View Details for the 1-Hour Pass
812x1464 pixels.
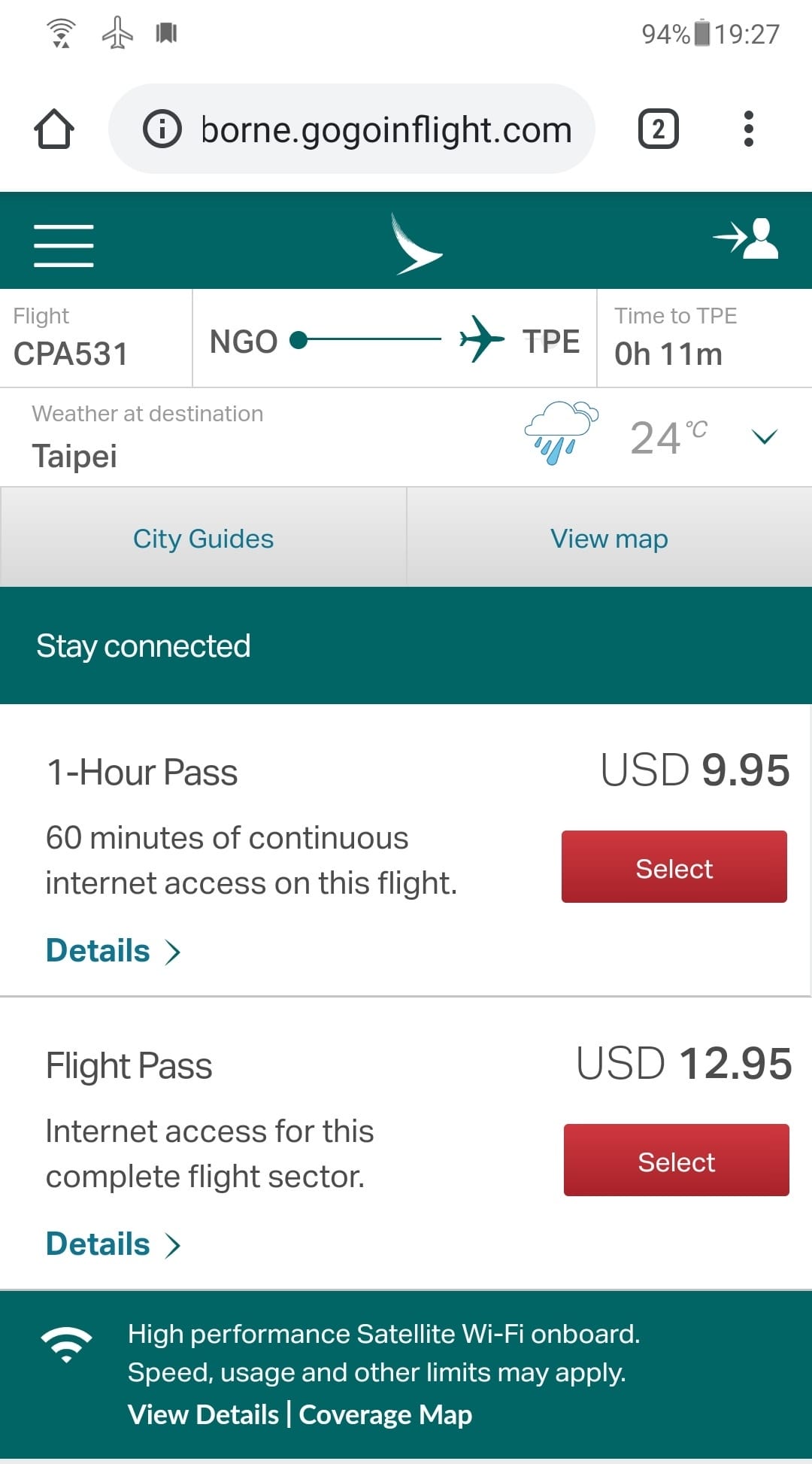click(113, 951)
